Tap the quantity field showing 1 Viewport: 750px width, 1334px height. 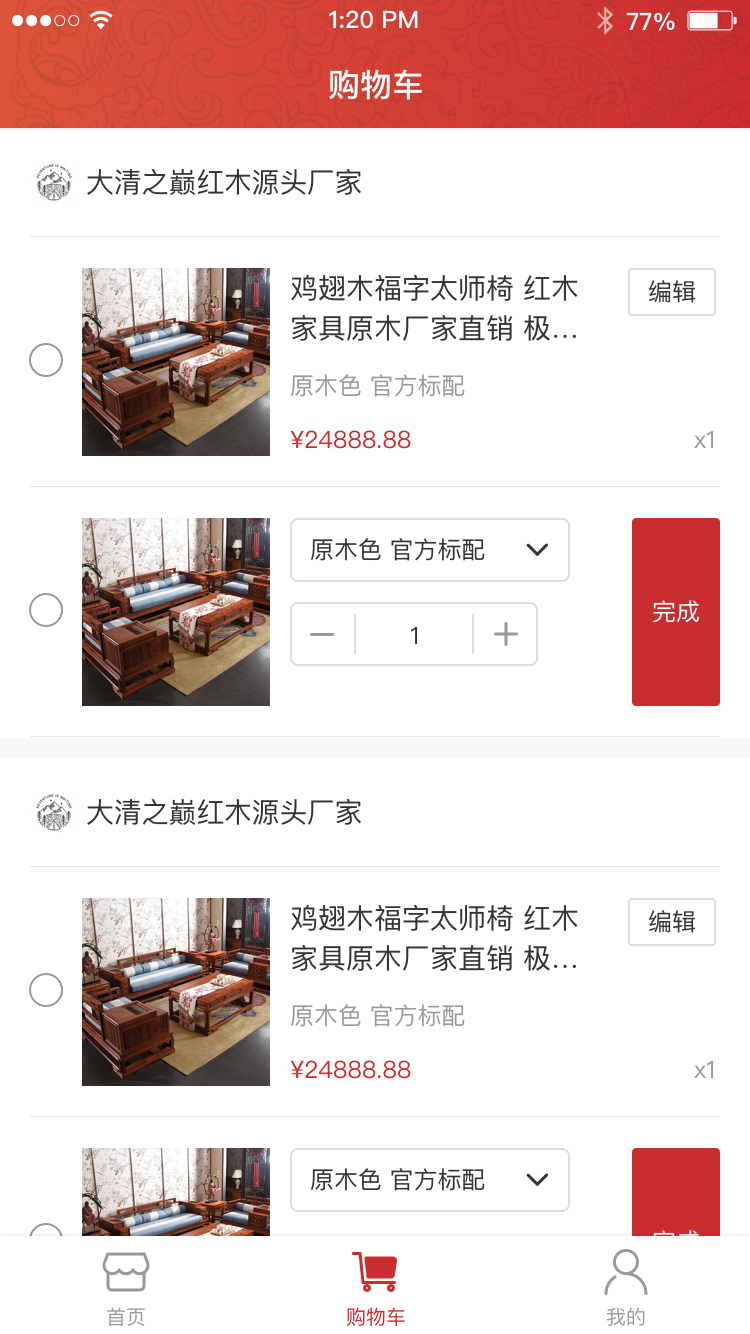tap(414, 634)
